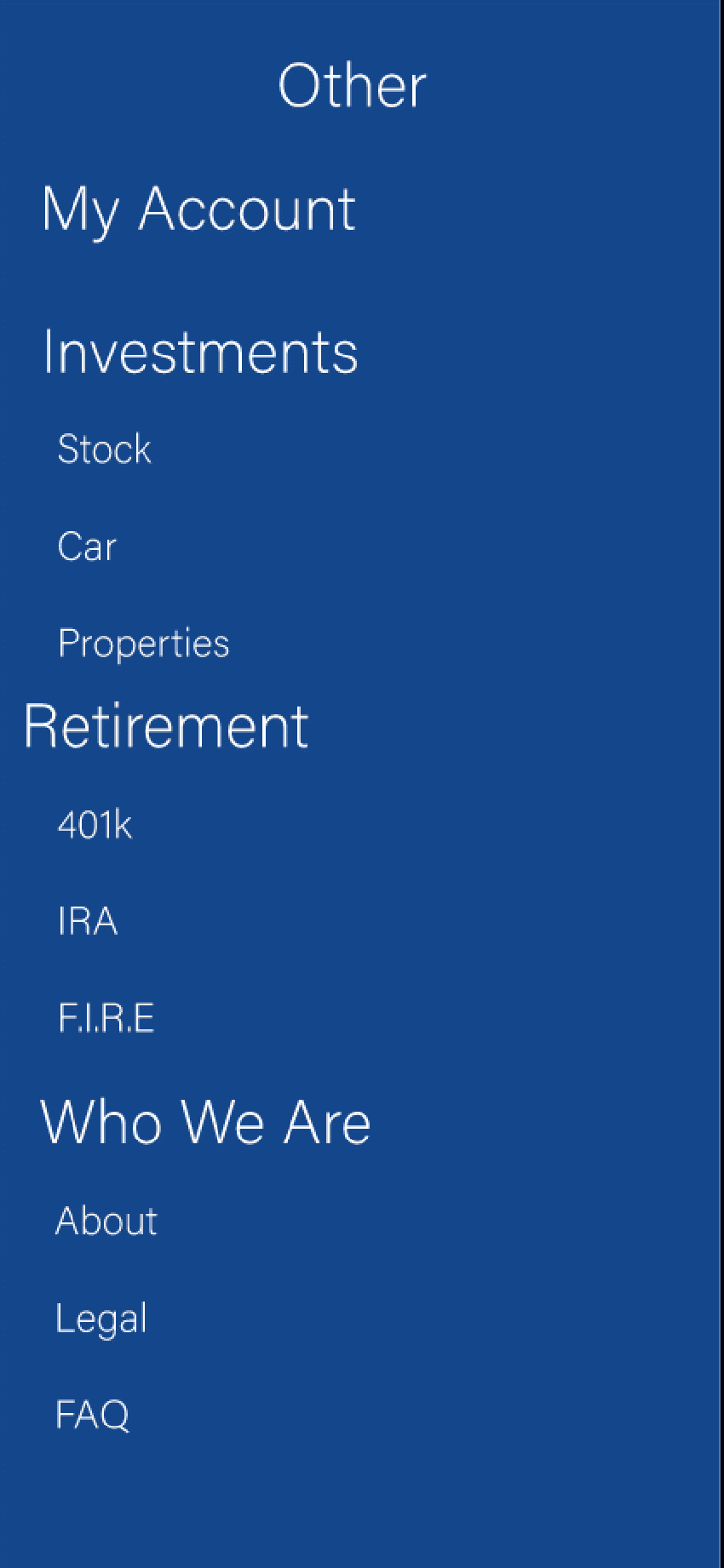Screen dimensions: 724x1568
Task: Select F.I.R.E under Retirement
Action: [x=106, y=1018]
